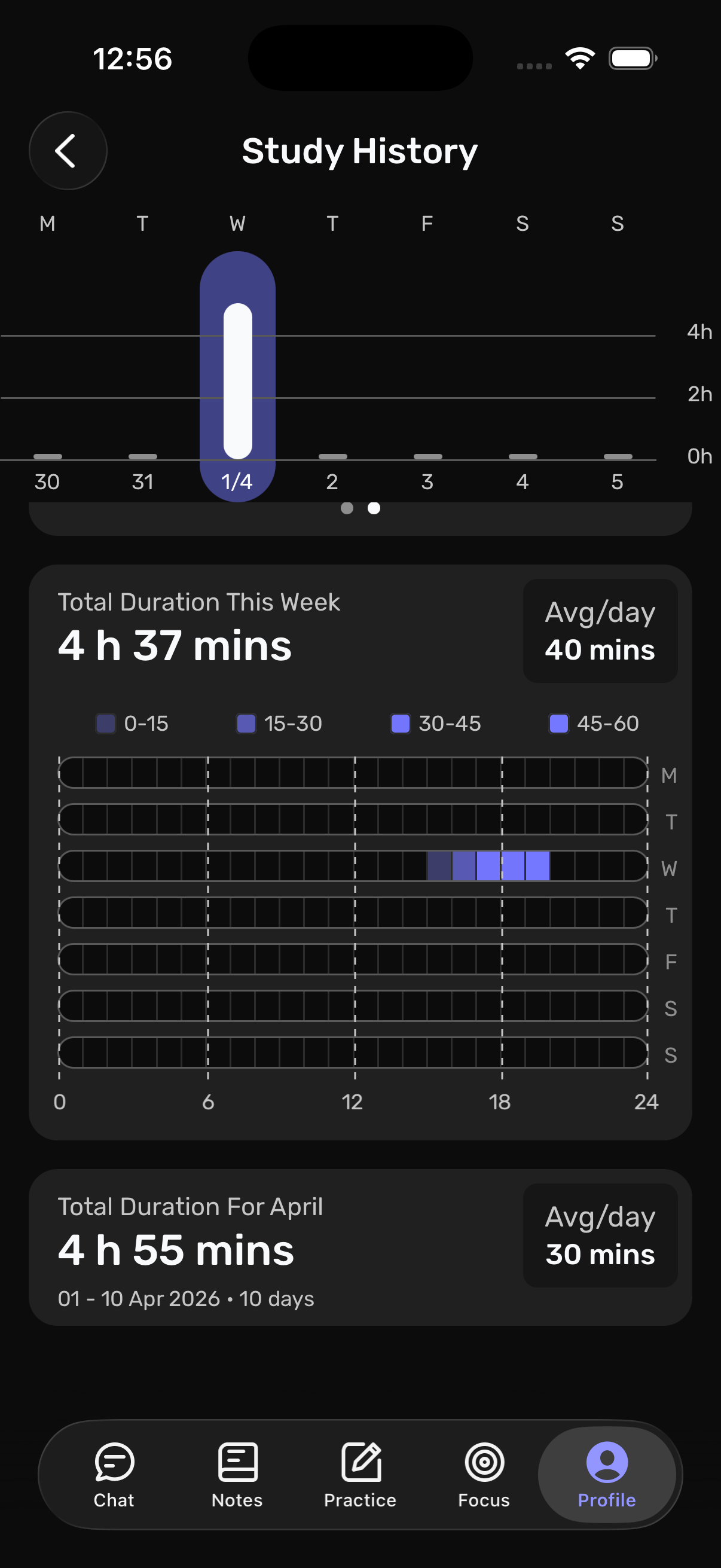This screenshot has height=1568, width=721.
Task: Tap the battery indicator
Action: 630,57
